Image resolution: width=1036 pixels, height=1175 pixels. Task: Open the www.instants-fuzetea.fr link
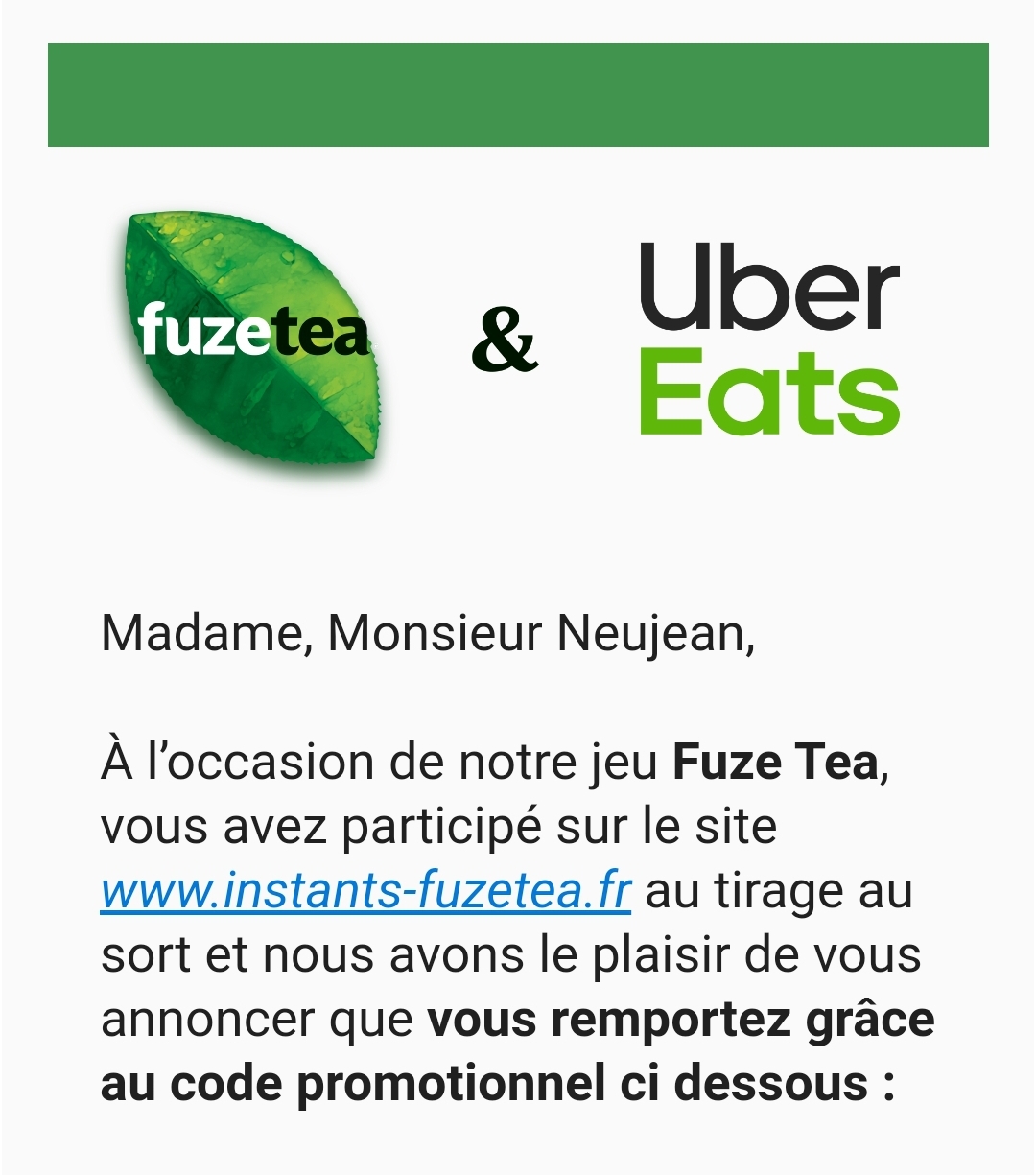(365, 890)
